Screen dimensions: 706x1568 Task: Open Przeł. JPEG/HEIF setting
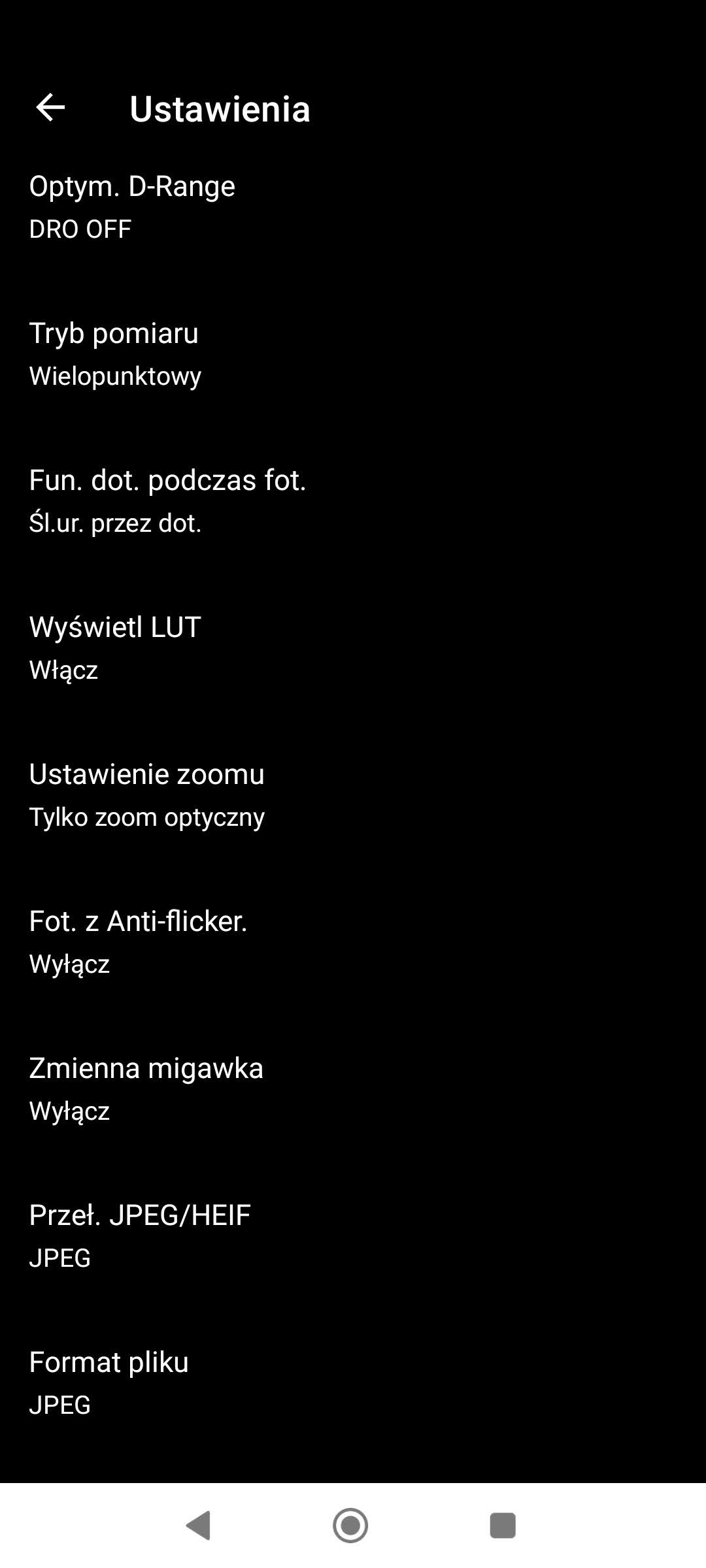(x=353, y=1235)
